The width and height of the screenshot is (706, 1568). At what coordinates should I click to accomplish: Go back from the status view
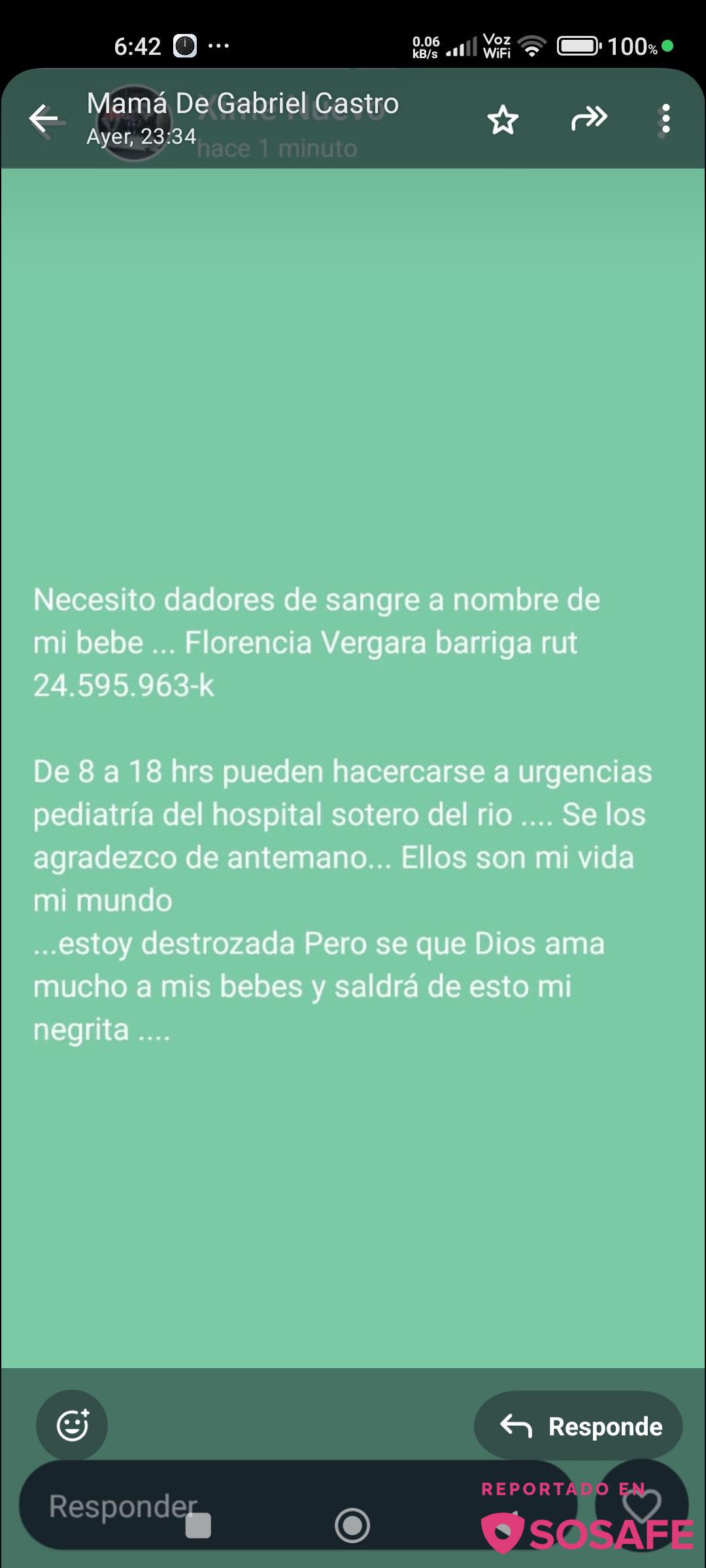pos(44,119)
